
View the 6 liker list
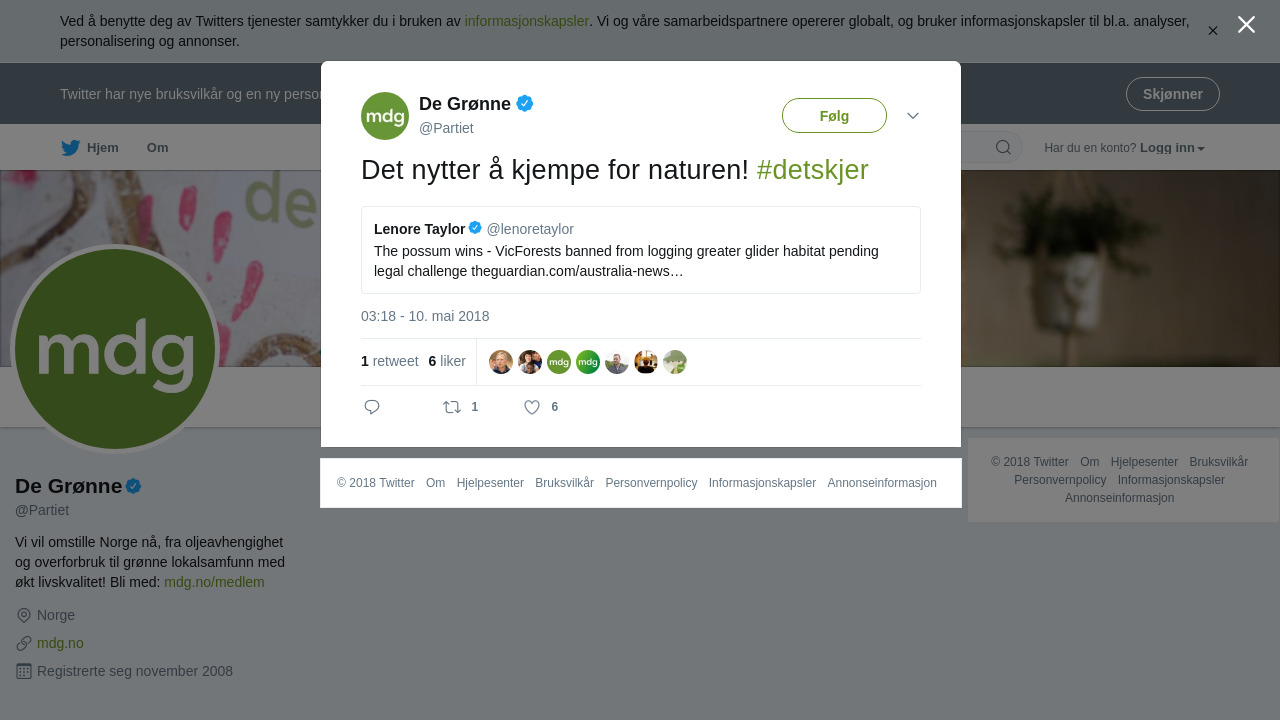pyautogui.click(x=447, y=361)
